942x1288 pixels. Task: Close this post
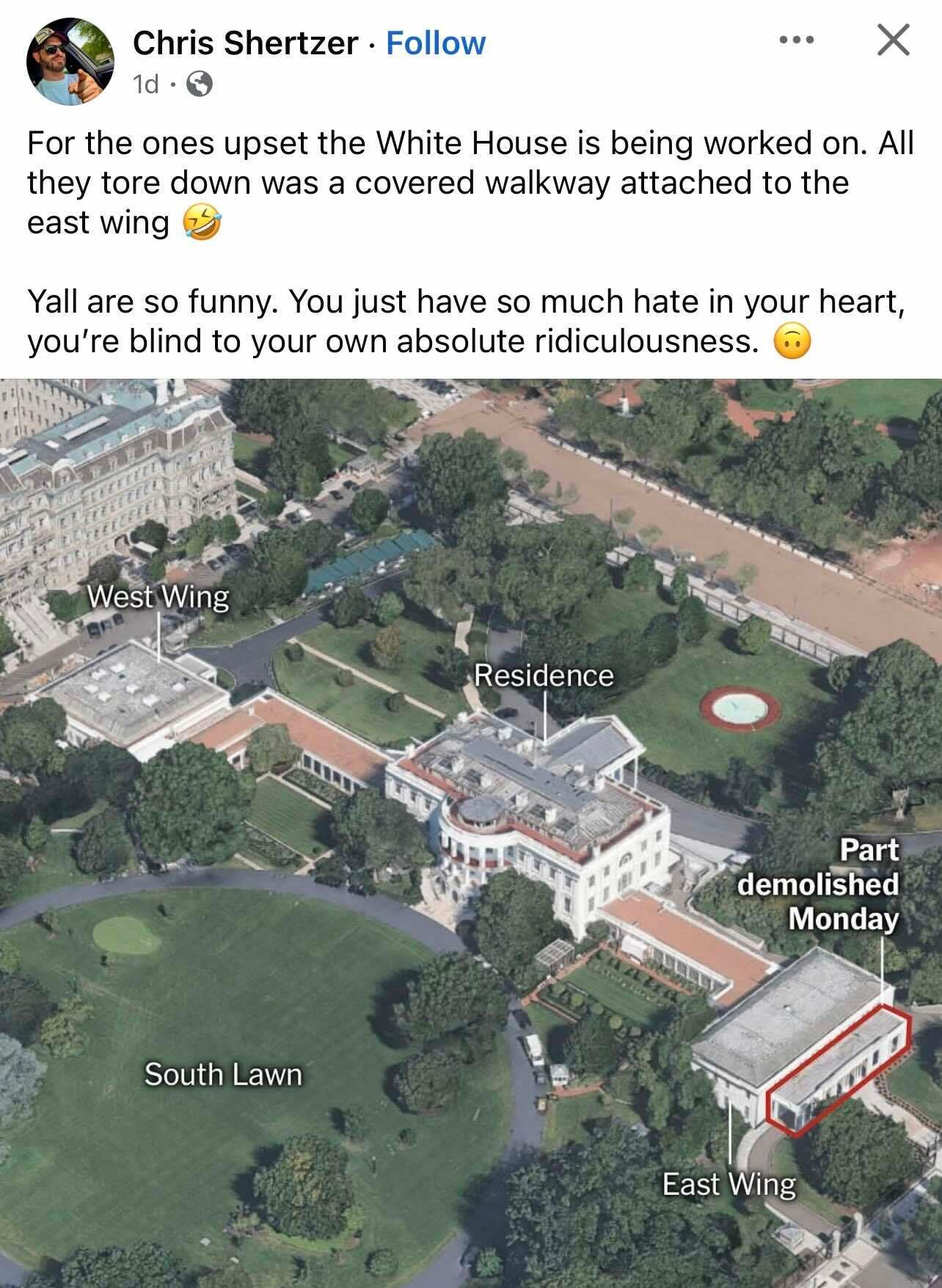[x=893, y=40]
